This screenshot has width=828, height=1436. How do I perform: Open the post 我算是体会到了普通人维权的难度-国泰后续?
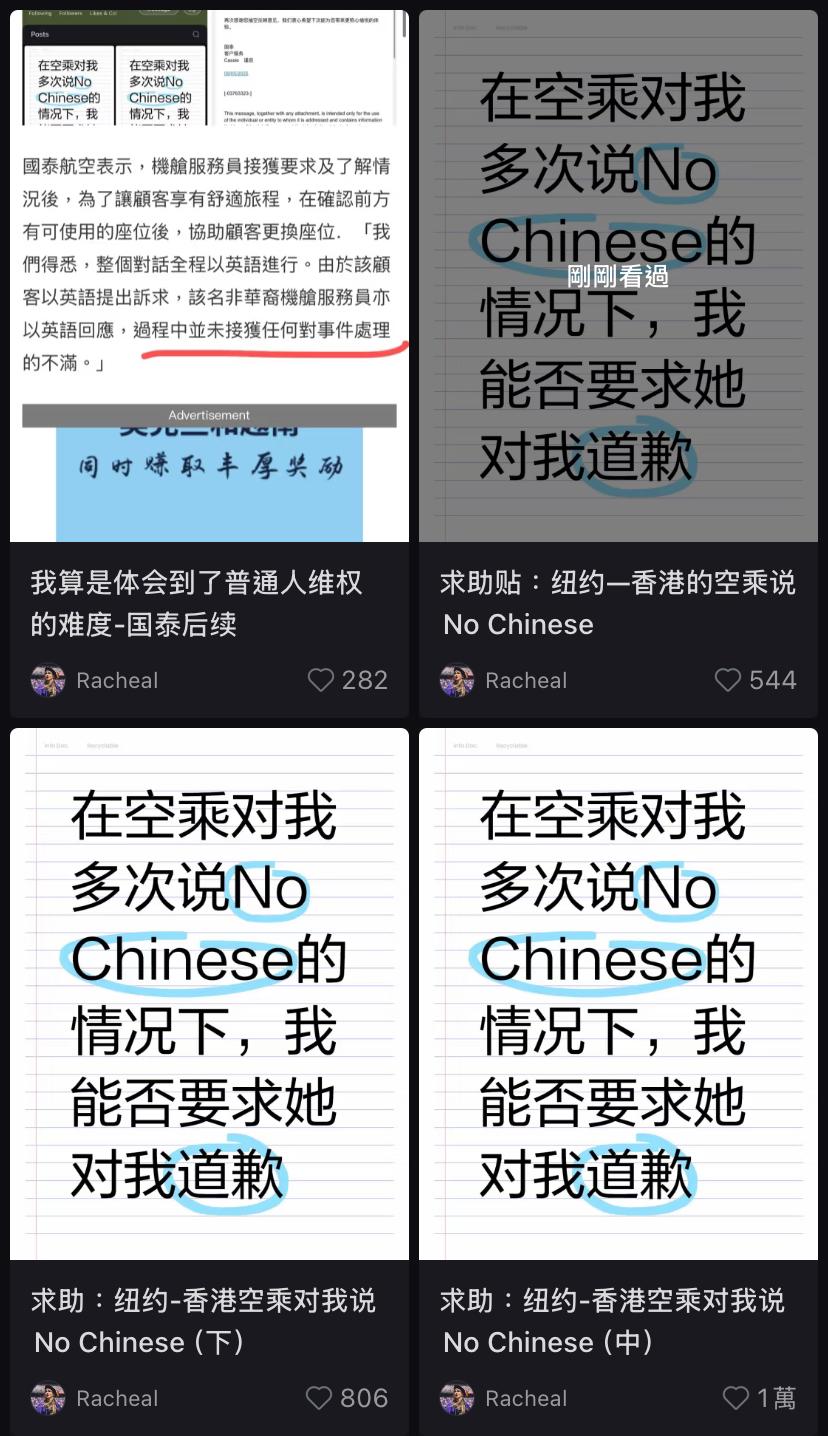[196, 603]
